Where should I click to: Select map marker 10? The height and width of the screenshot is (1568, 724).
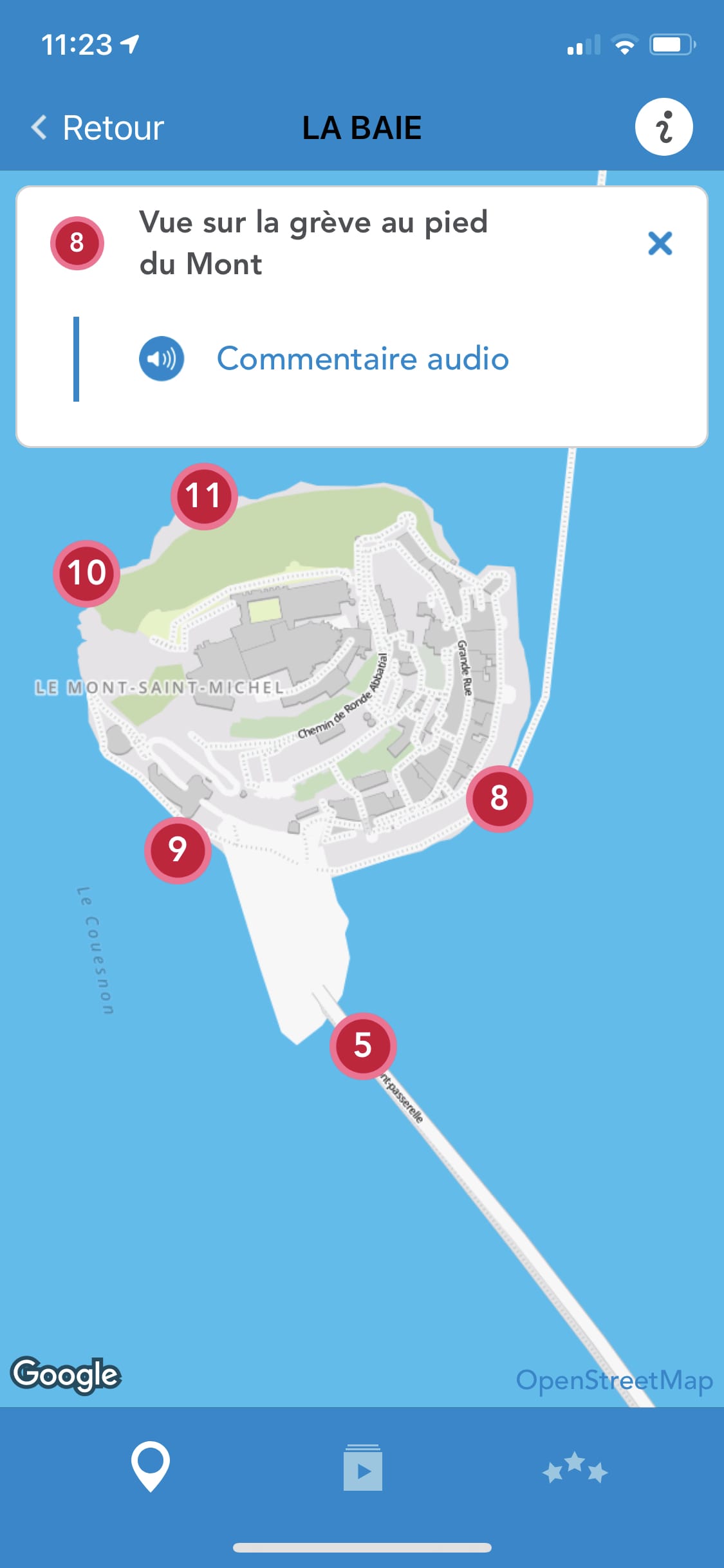(x=86, y=573)
